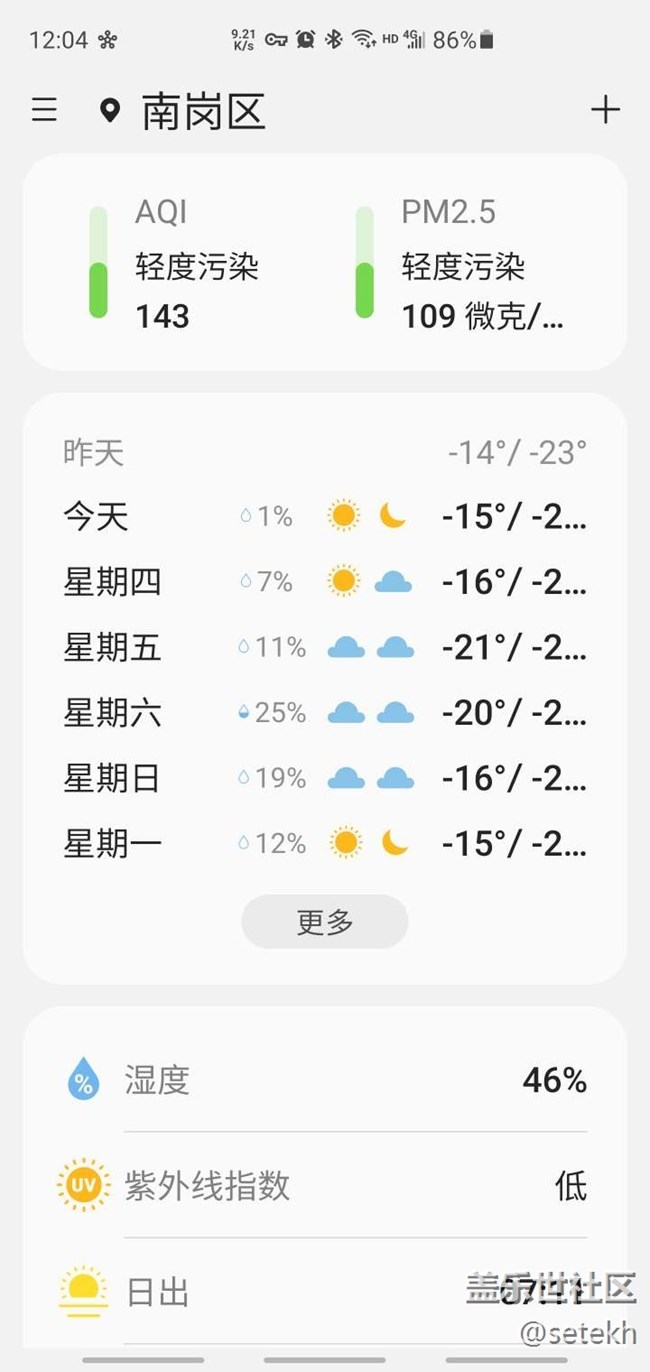Tap the 更多 button for more forecast
Viewport: 650px width, 1372px height.
tap(325, 921)
